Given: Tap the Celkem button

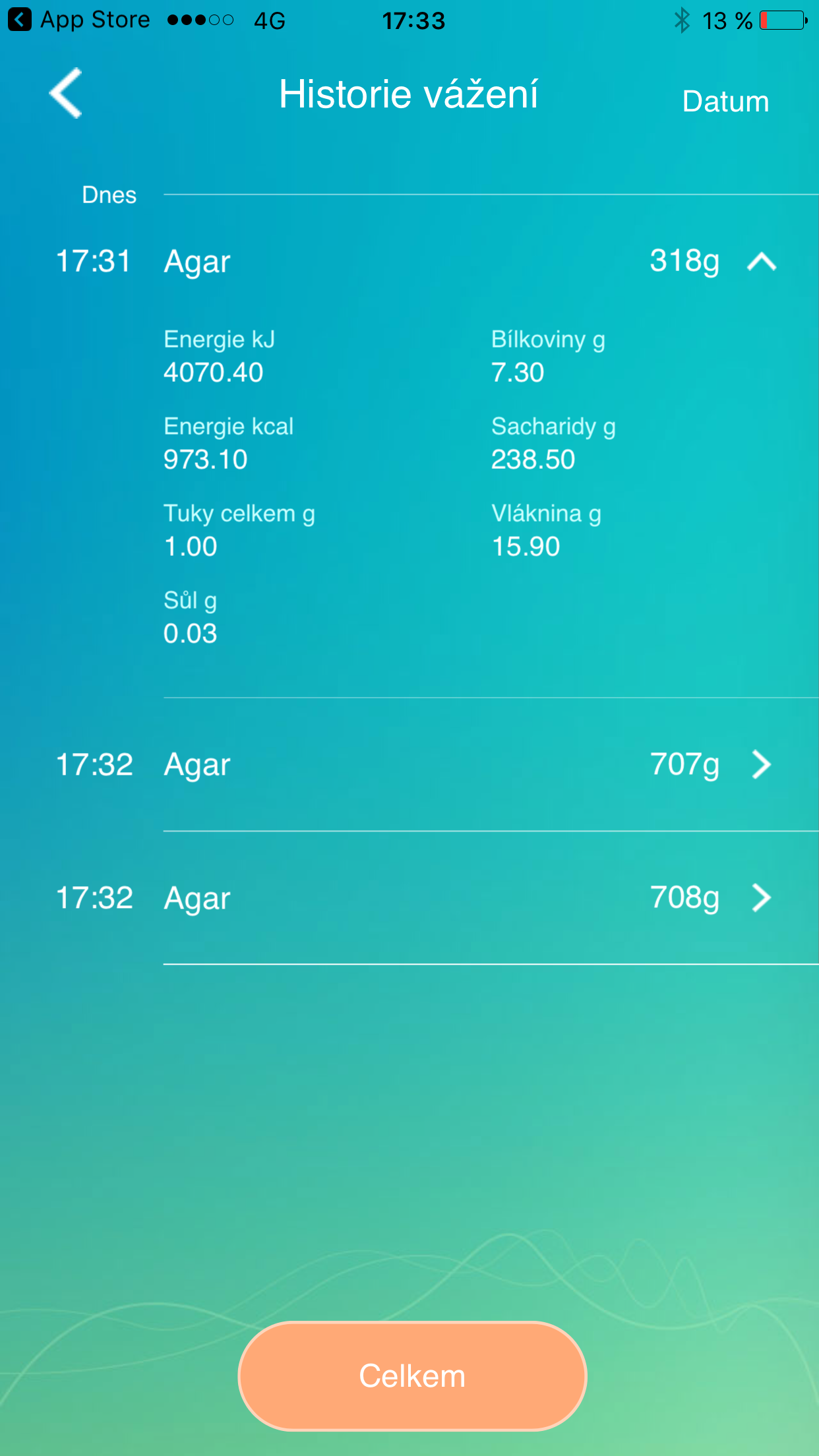Looking at the screenshot, I should tap(412, 1376).
